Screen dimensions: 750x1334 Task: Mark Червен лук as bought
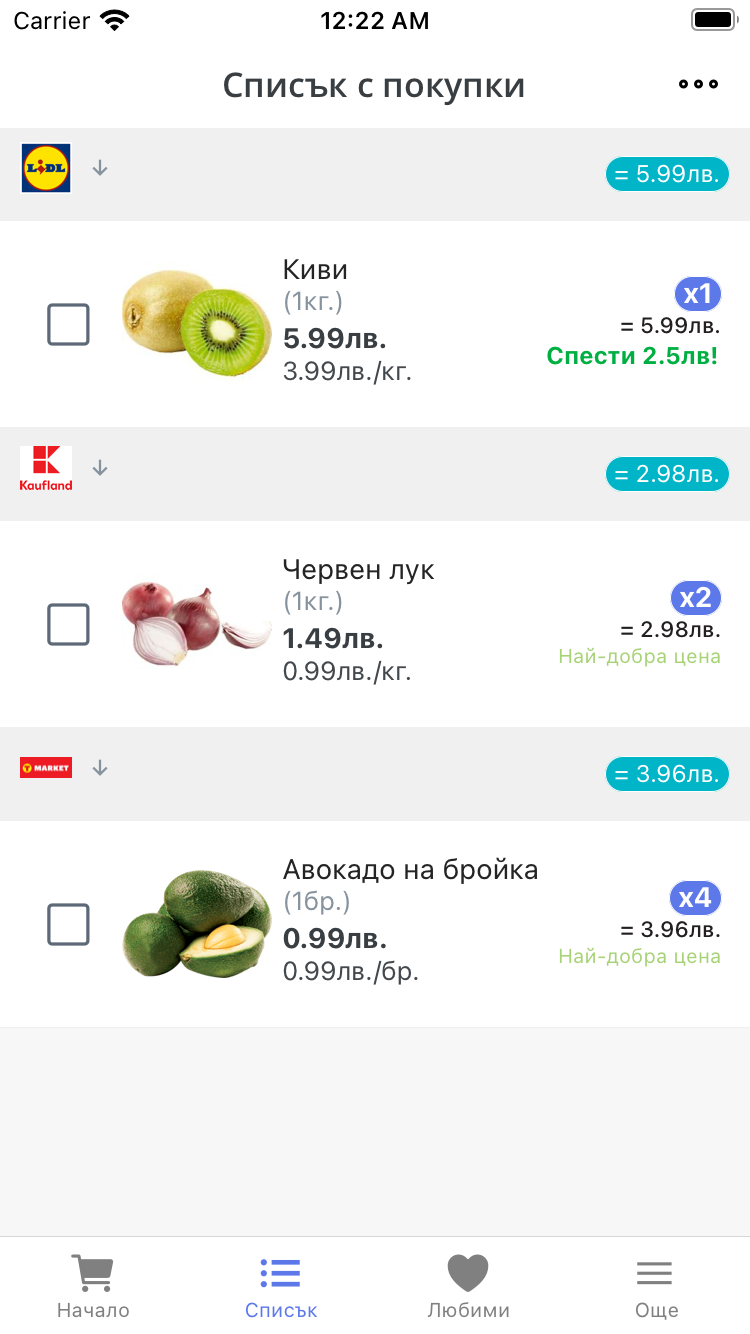click(69, 625)
